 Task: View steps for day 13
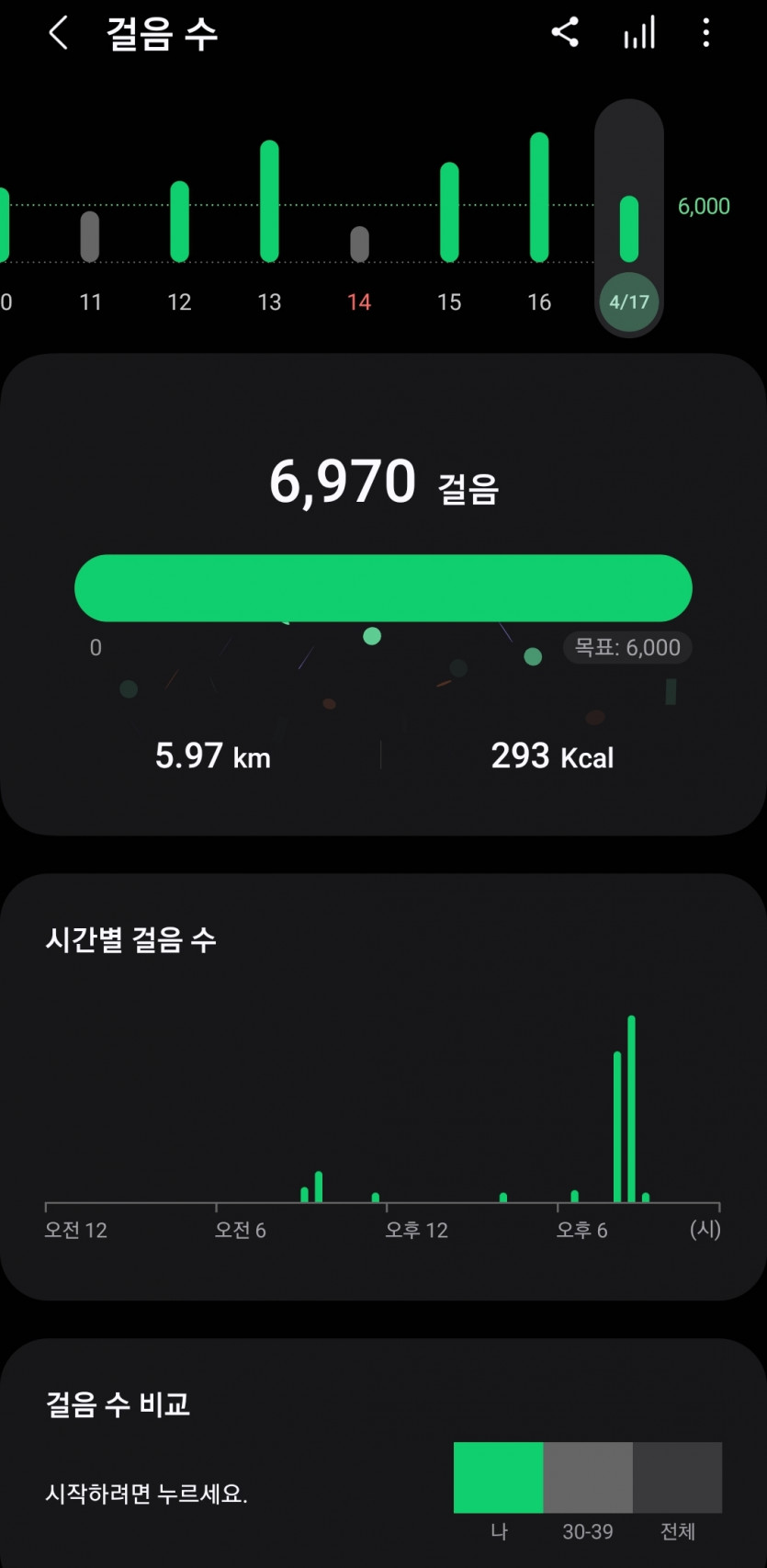click(269, 201)
